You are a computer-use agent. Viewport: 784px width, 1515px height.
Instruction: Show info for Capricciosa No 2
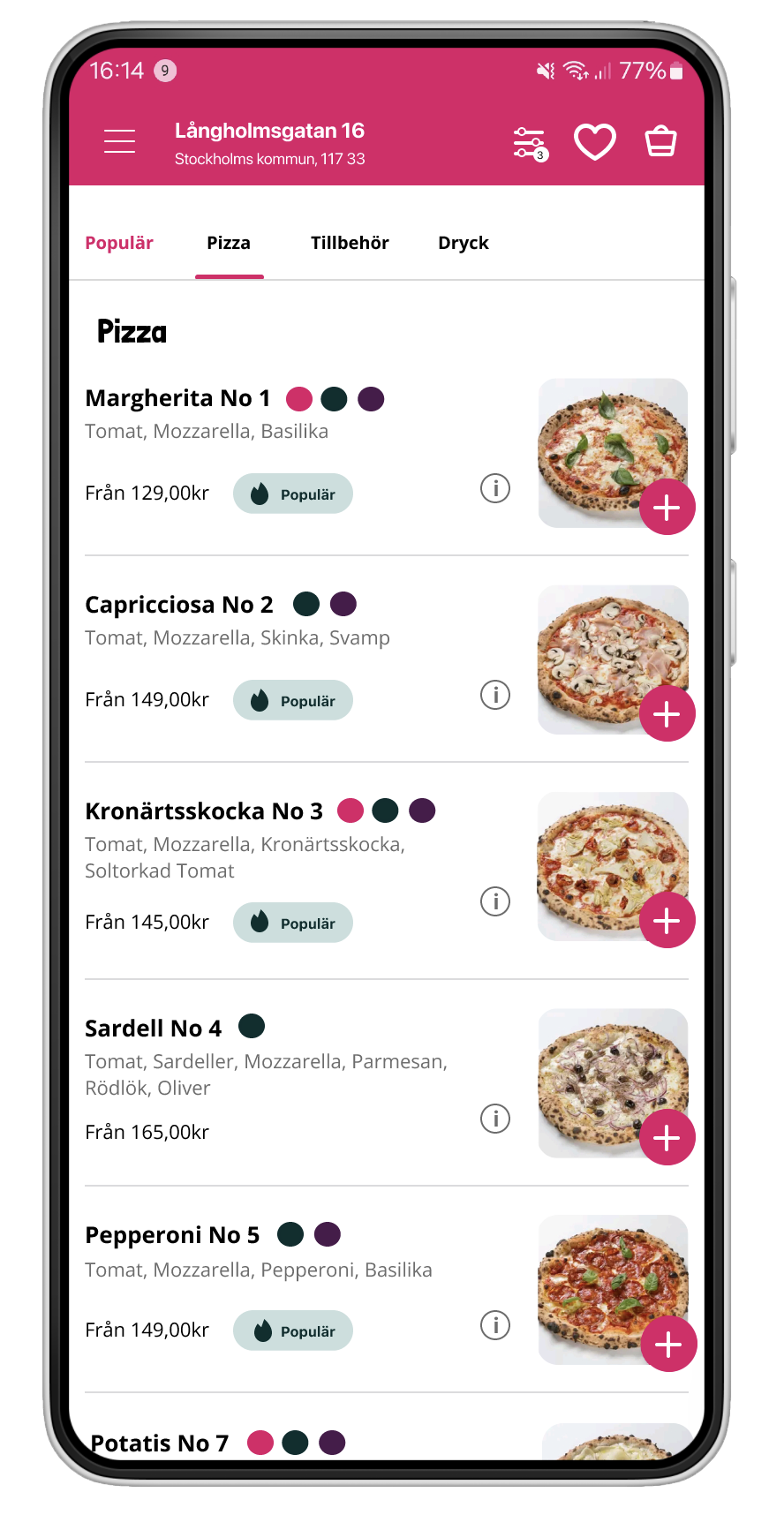click(x=495, y=695)
